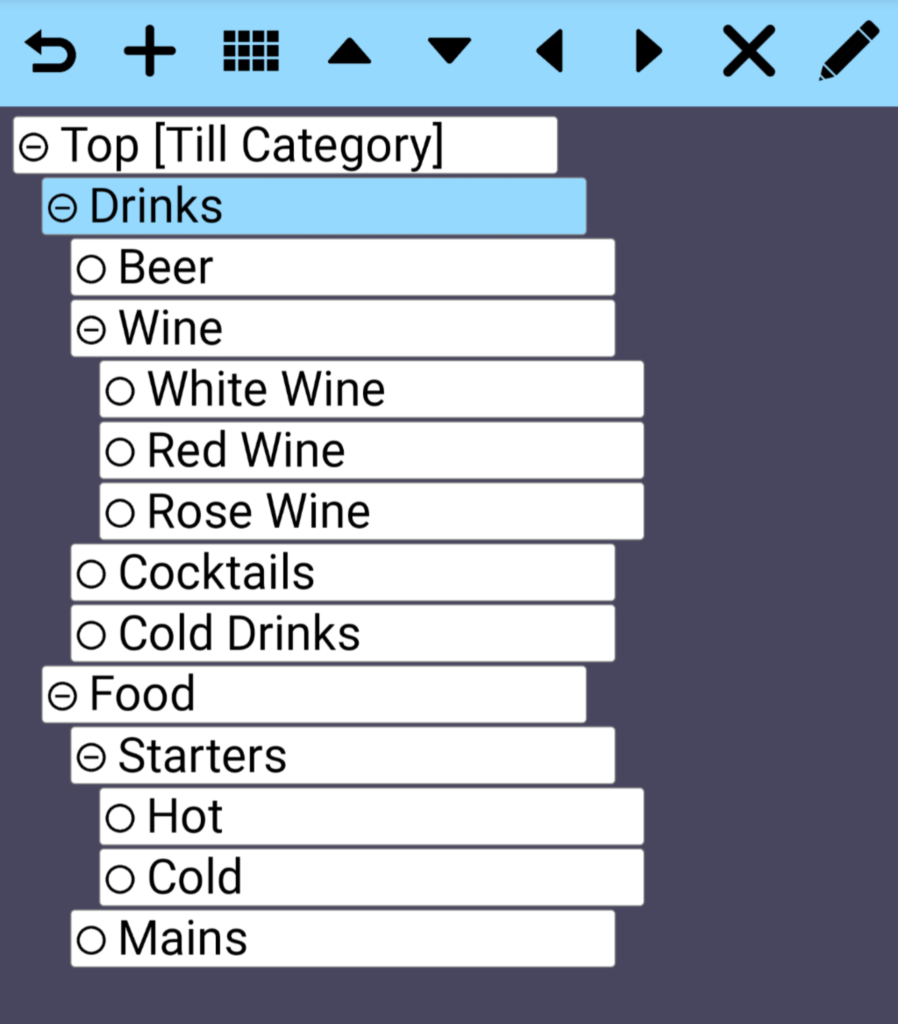Select the Beer category

[342, 268]
